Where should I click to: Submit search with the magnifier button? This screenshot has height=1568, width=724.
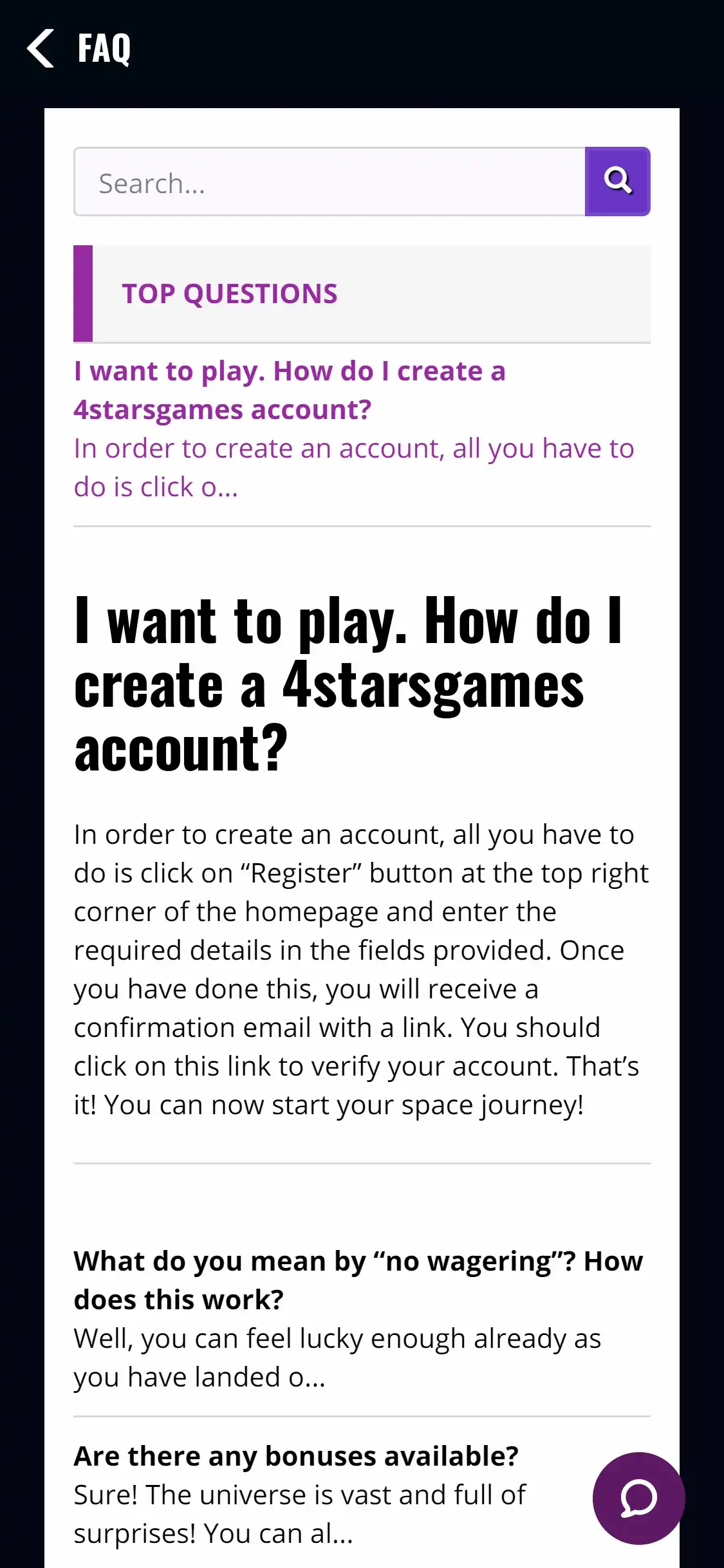[617, 182]
